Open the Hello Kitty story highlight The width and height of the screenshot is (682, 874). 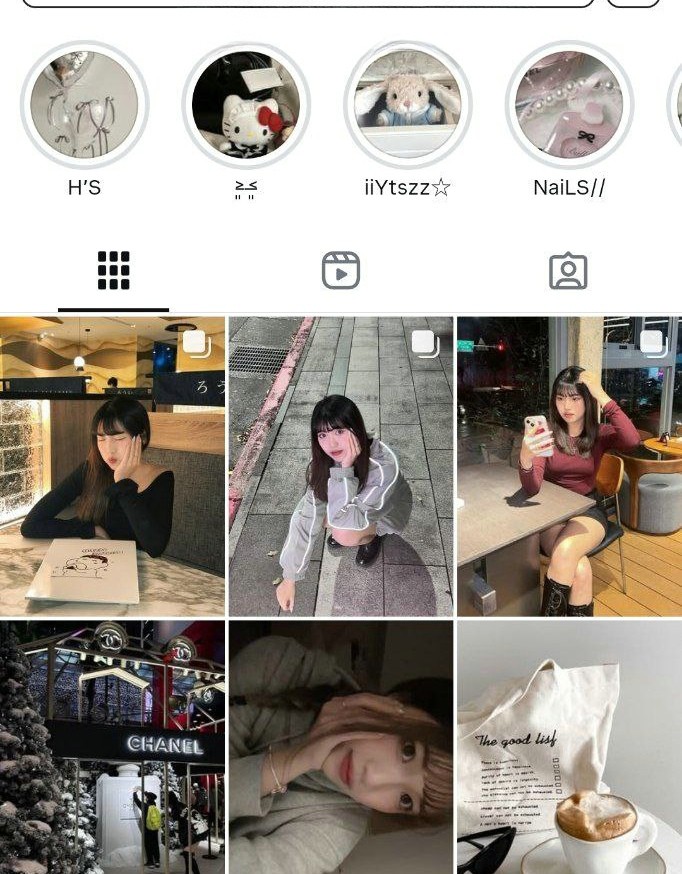click(x=246, y=106)
